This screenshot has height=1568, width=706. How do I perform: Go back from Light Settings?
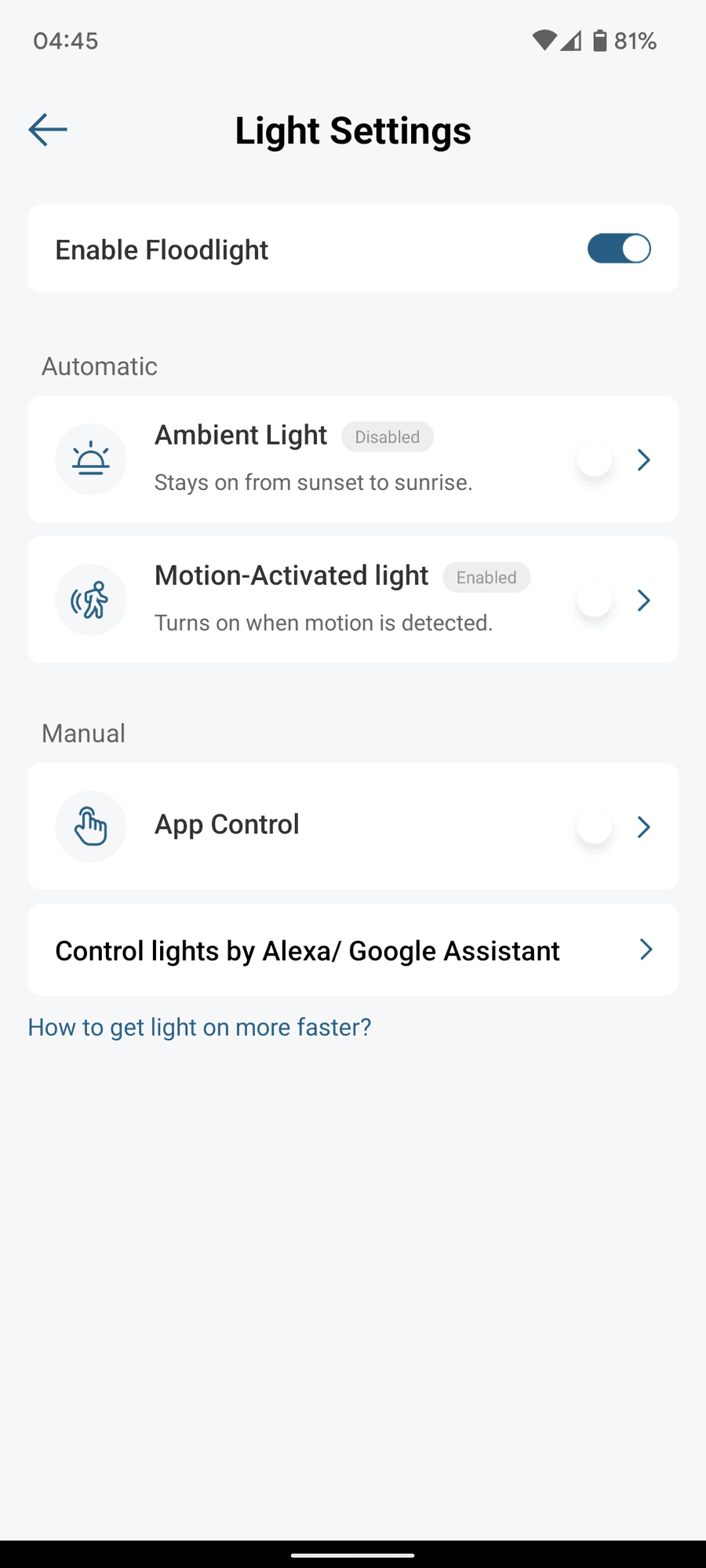tap(48, 130)
